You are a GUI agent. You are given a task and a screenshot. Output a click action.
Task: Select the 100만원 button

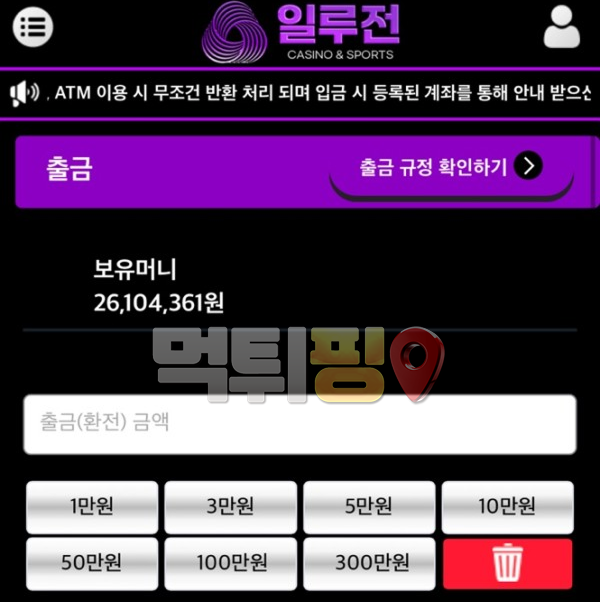click(x=230, y=563)
